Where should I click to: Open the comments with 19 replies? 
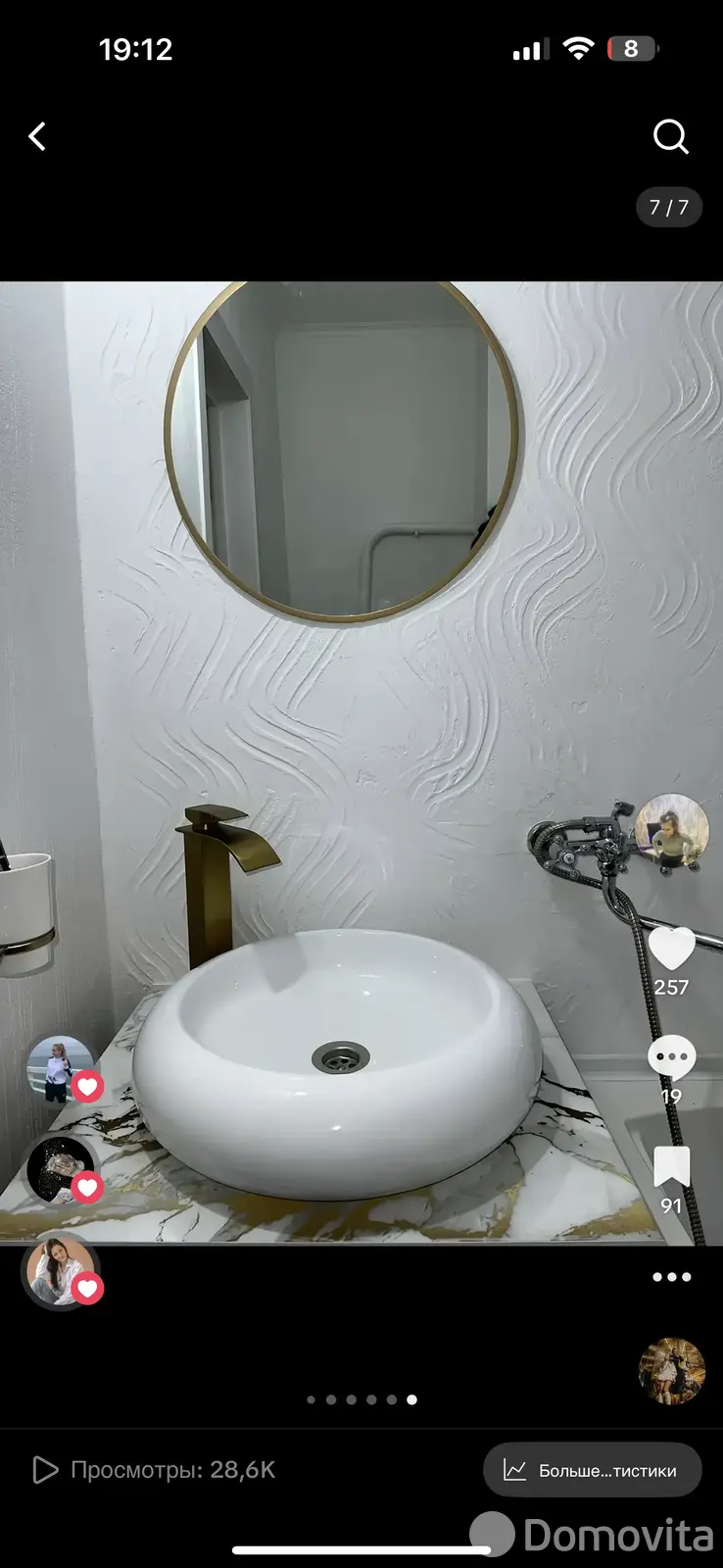(x=671, y=1060)
